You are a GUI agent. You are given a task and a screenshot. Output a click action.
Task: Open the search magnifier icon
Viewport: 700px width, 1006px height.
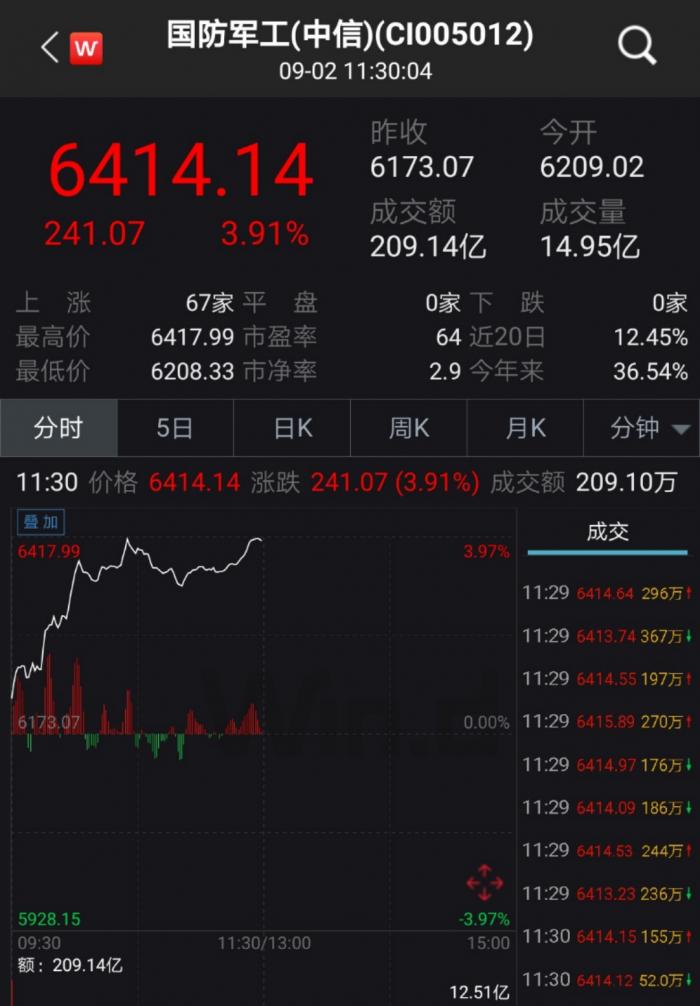(636, 45)
